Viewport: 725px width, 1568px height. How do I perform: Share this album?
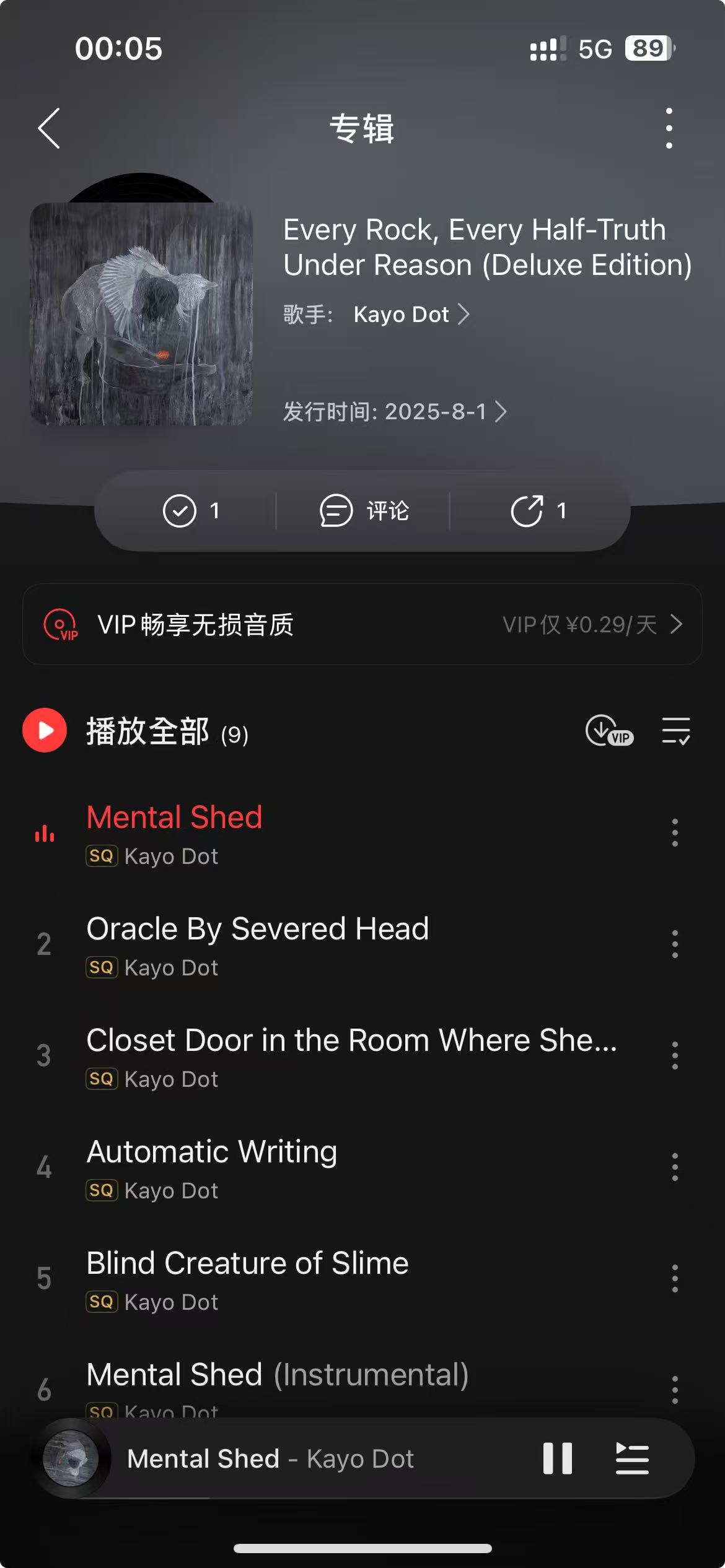[x=537, y=511]
